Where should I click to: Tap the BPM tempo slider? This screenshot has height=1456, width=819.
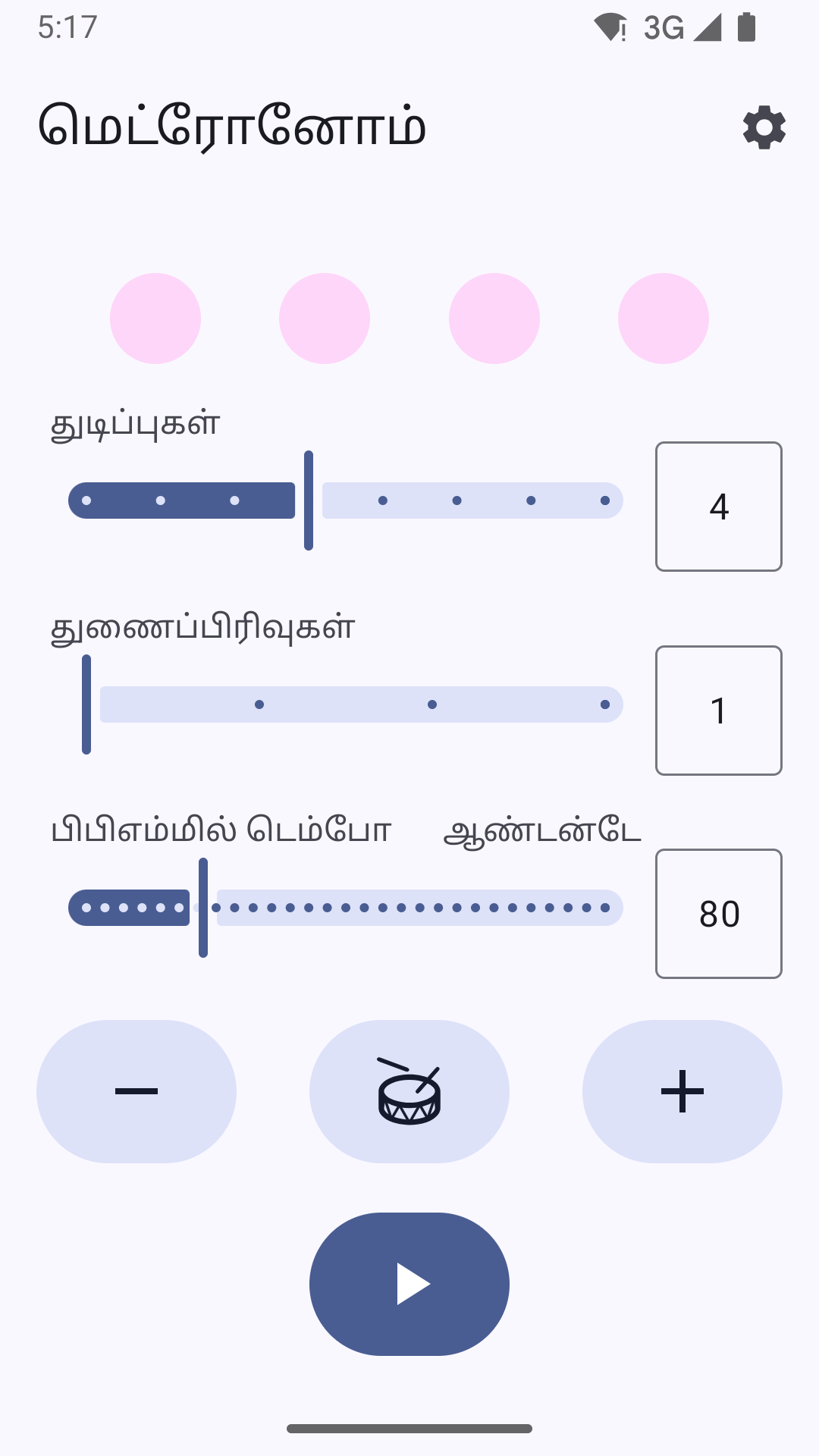(346, 908)
